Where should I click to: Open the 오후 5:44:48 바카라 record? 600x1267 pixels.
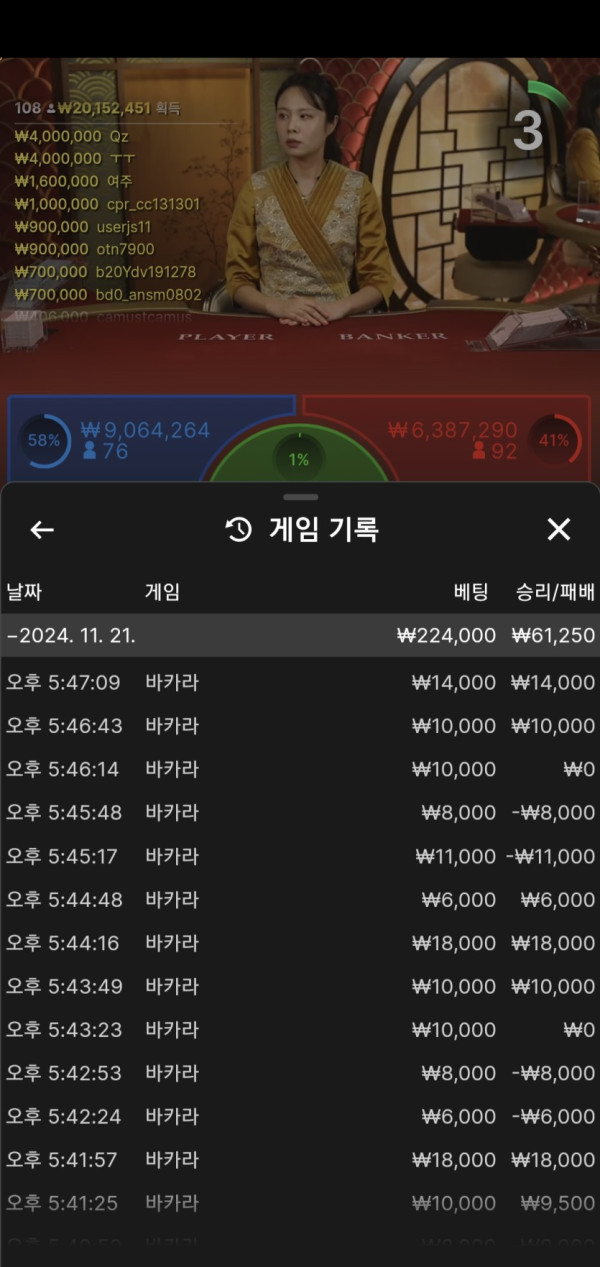click(300, 900)
